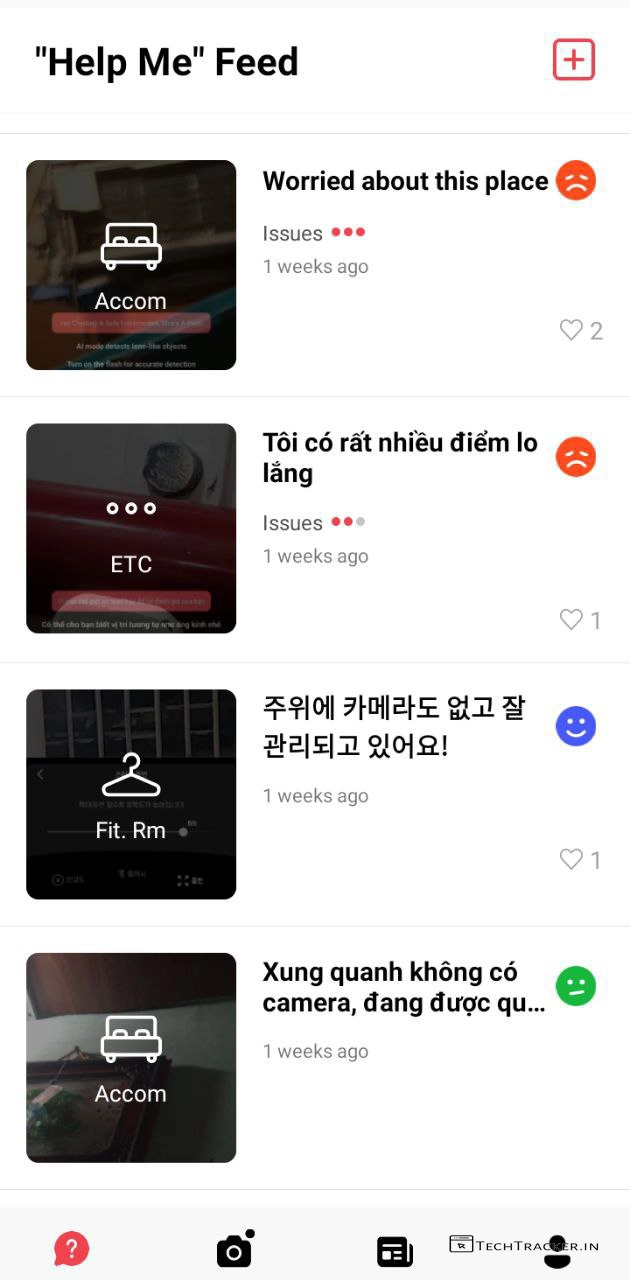Open the "Tôi có rất nhiều điểm lo lắng" post

point(400,458)
